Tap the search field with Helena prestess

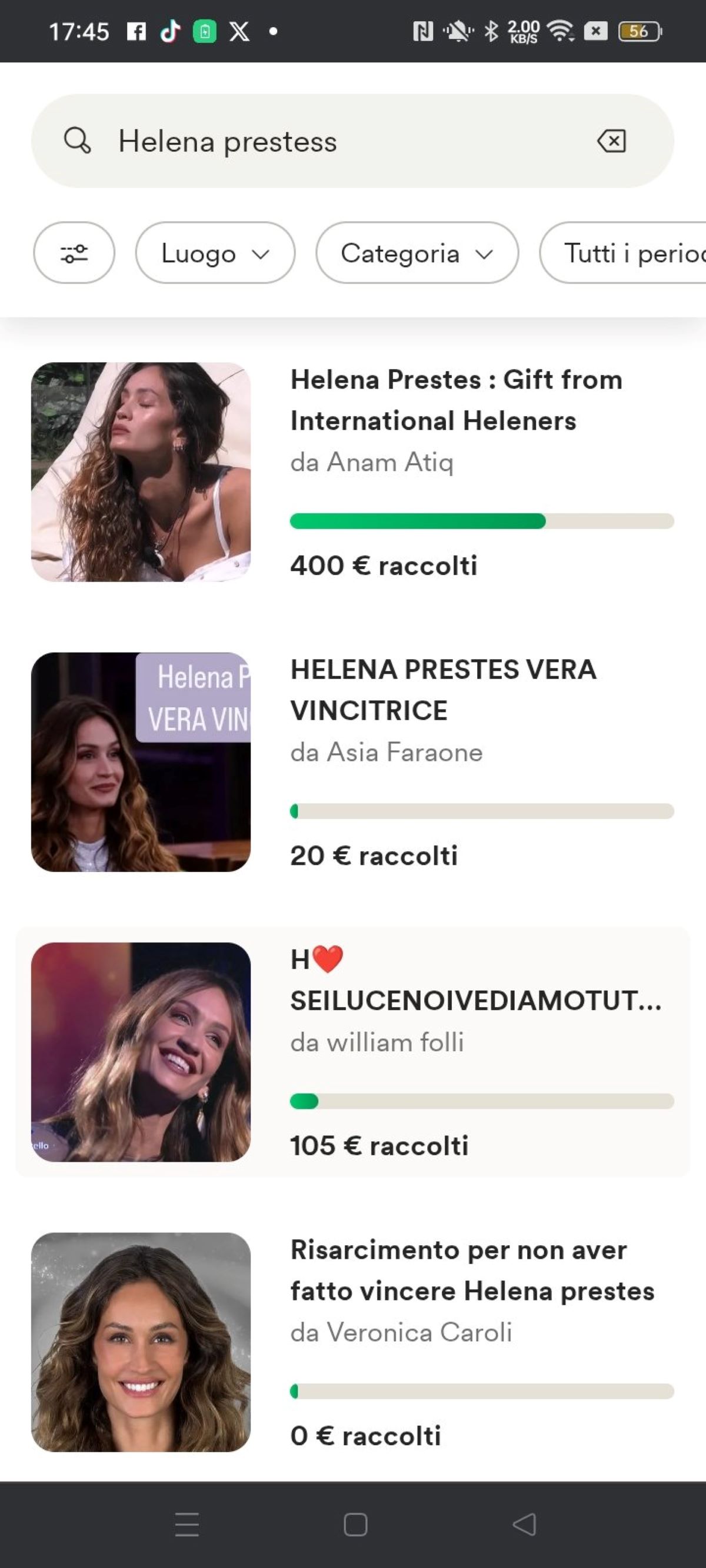tap(352, 141)
